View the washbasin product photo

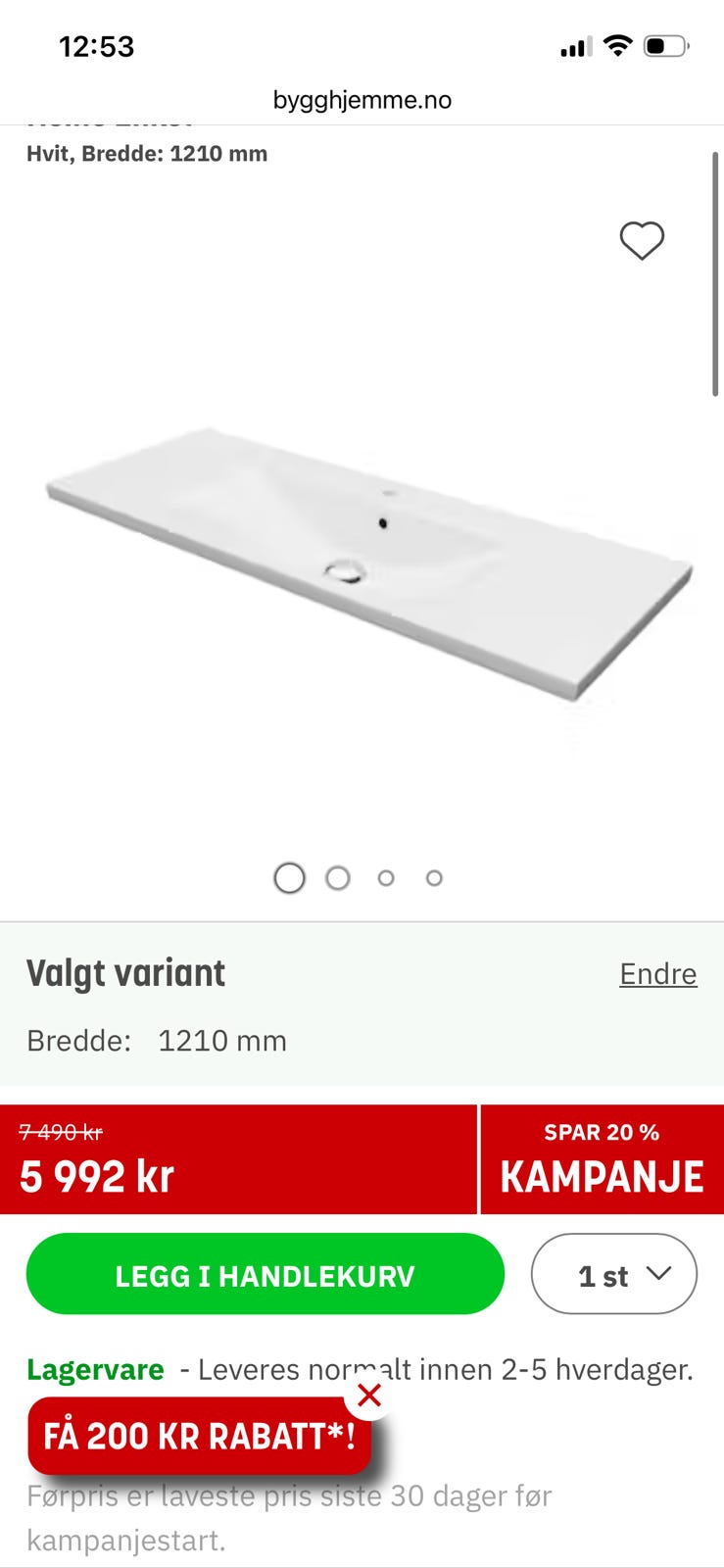point(362,549)
